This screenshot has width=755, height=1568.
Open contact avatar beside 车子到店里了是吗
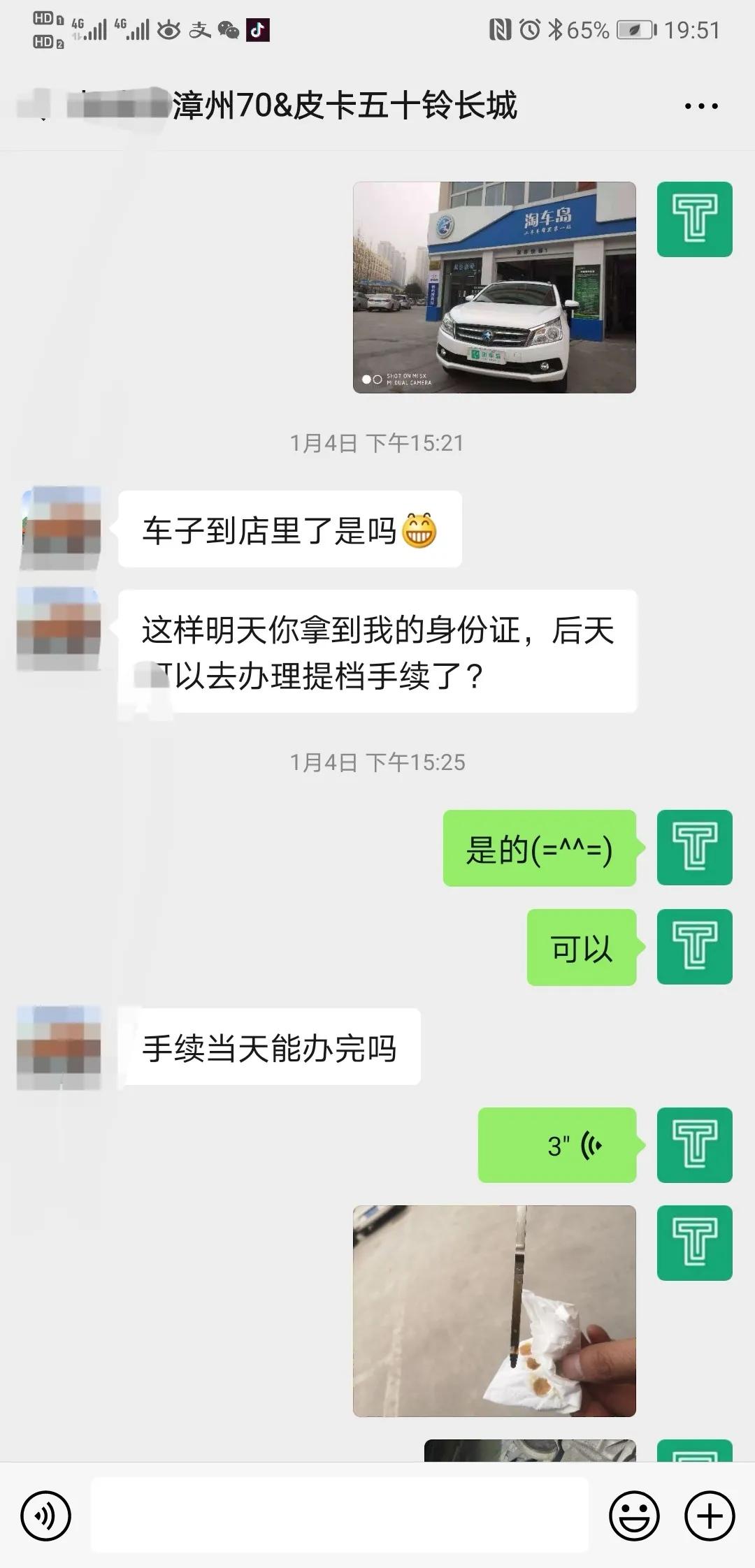pyautogui.click(x=61, y=528)
